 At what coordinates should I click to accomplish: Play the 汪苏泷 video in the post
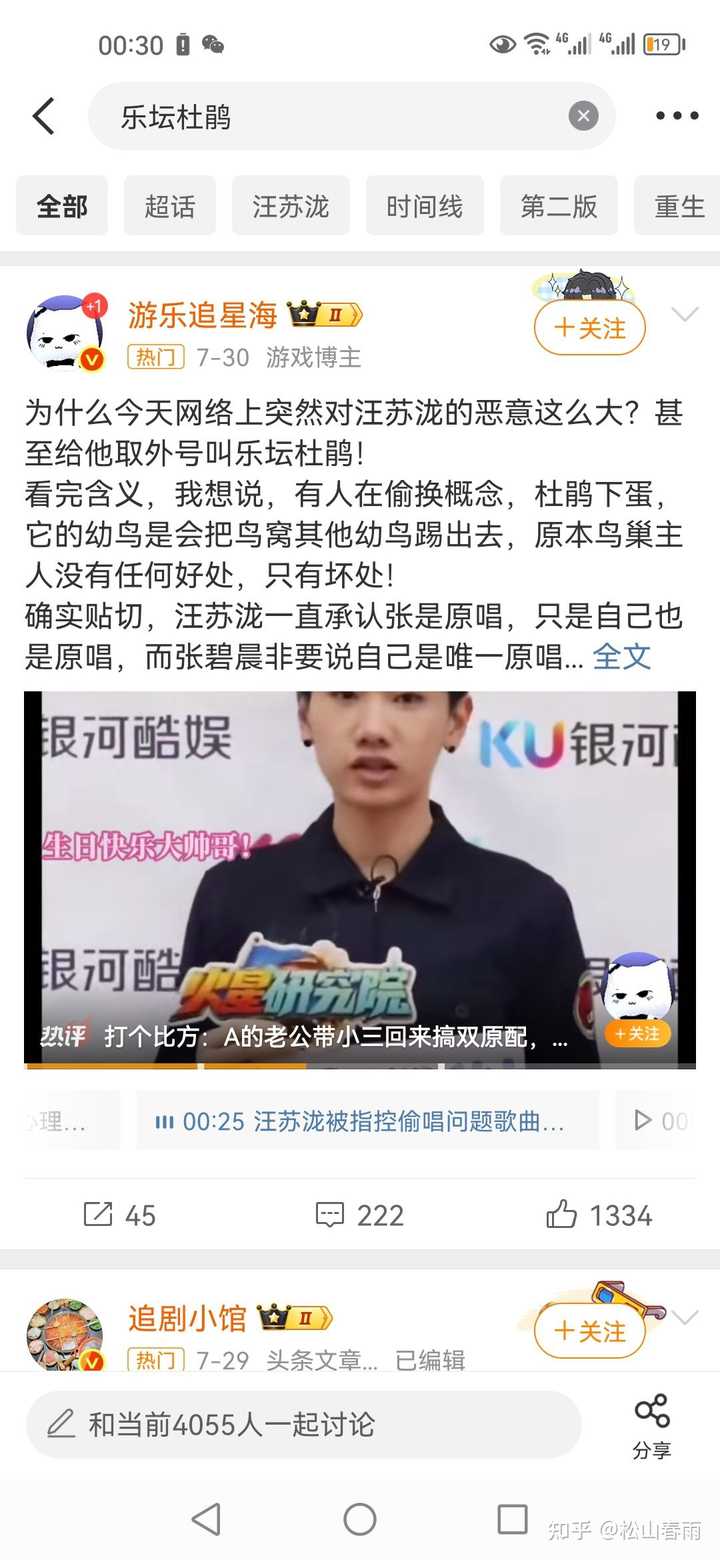[360, 877]
